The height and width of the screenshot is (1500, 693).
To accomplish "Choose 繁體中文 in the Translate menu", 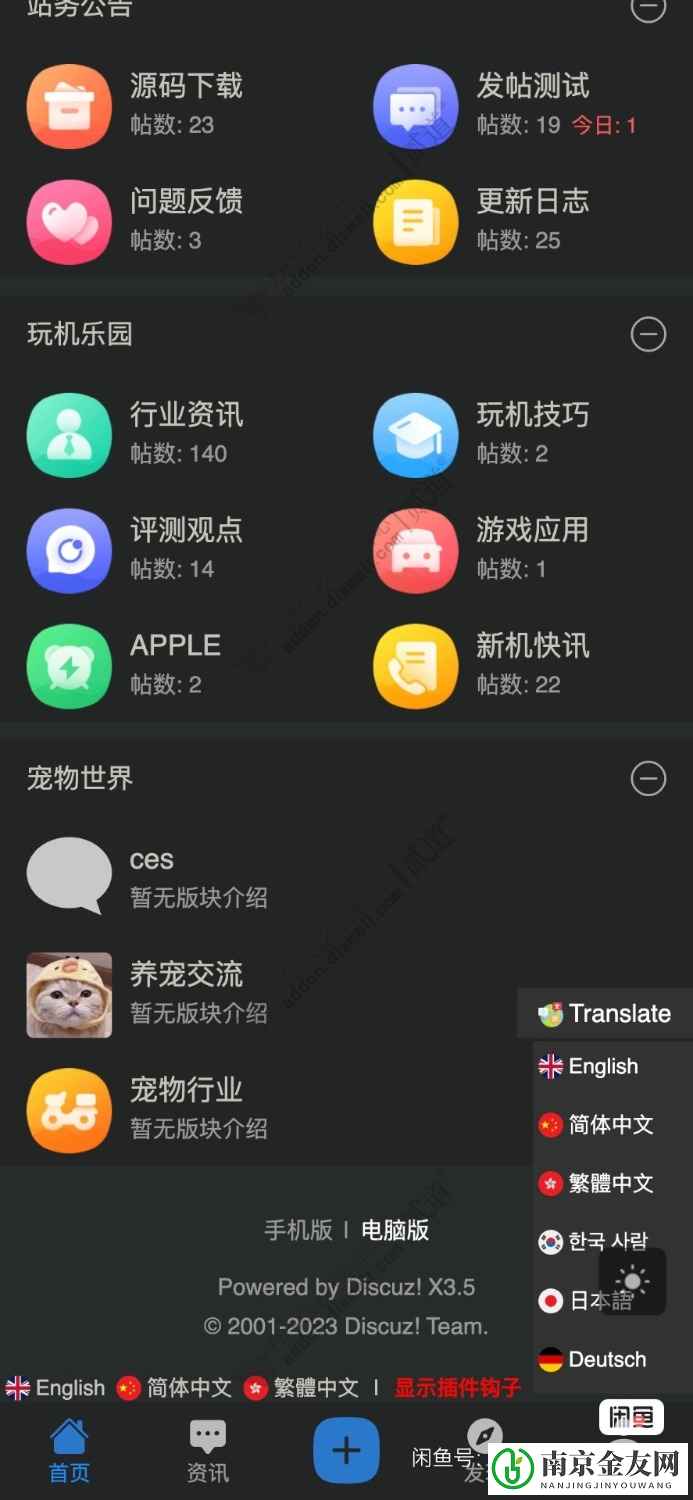I will (610, 1184).
